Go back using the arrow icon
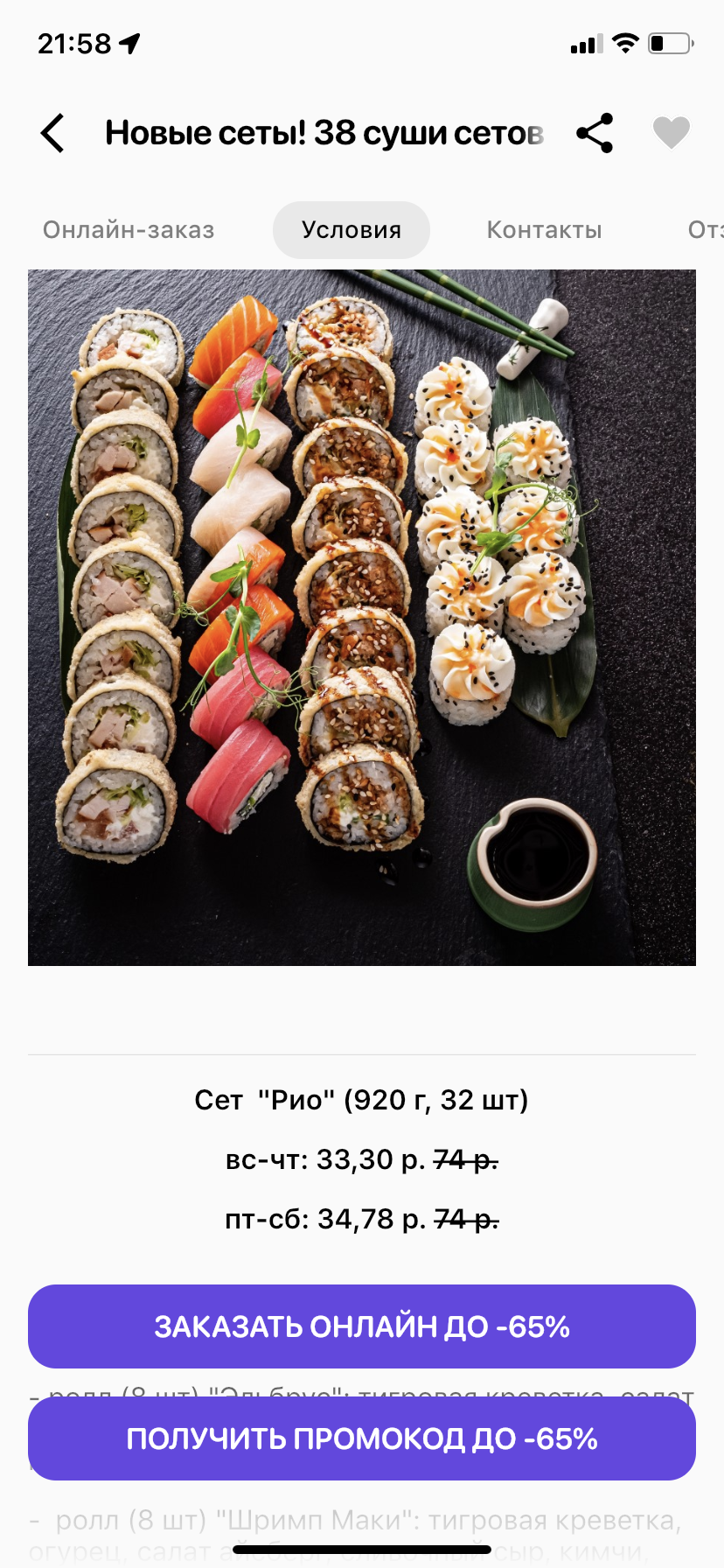724x1568 pixels. click(52, 133)
